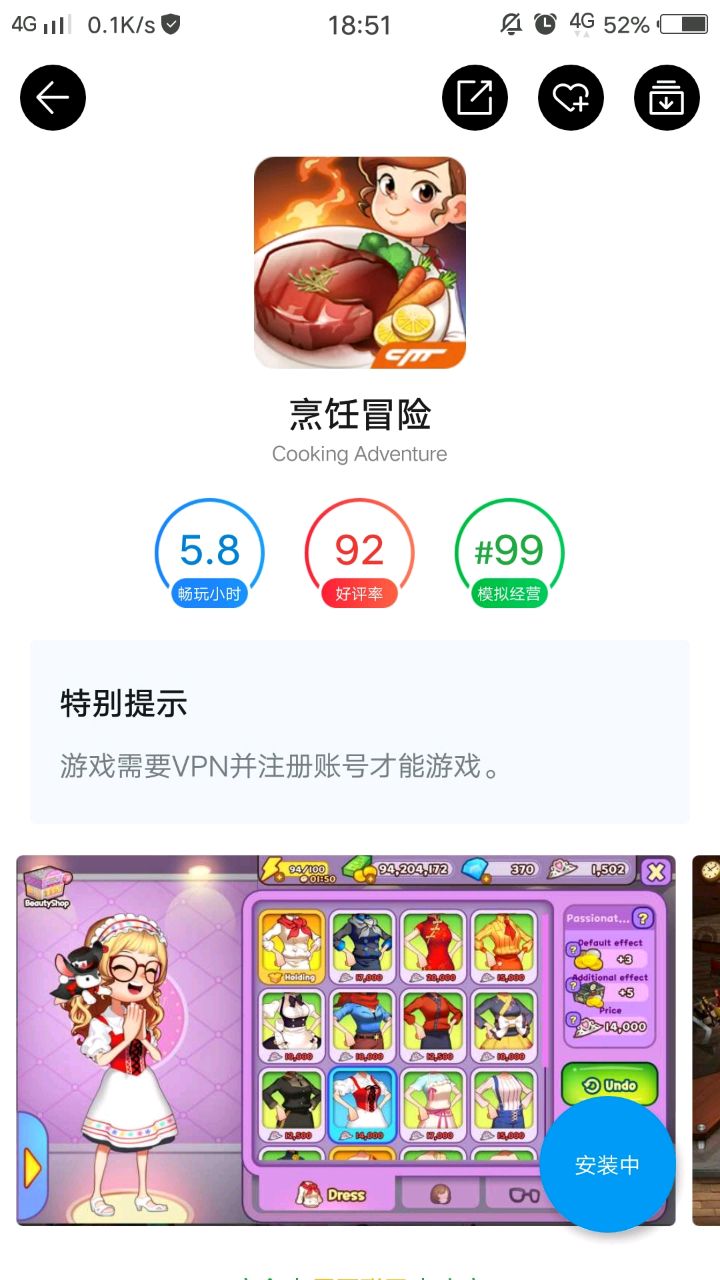Tap the 安装中 floating button
The height and width of the screenshot is (1280, 720).
[x=607, y=1165]
